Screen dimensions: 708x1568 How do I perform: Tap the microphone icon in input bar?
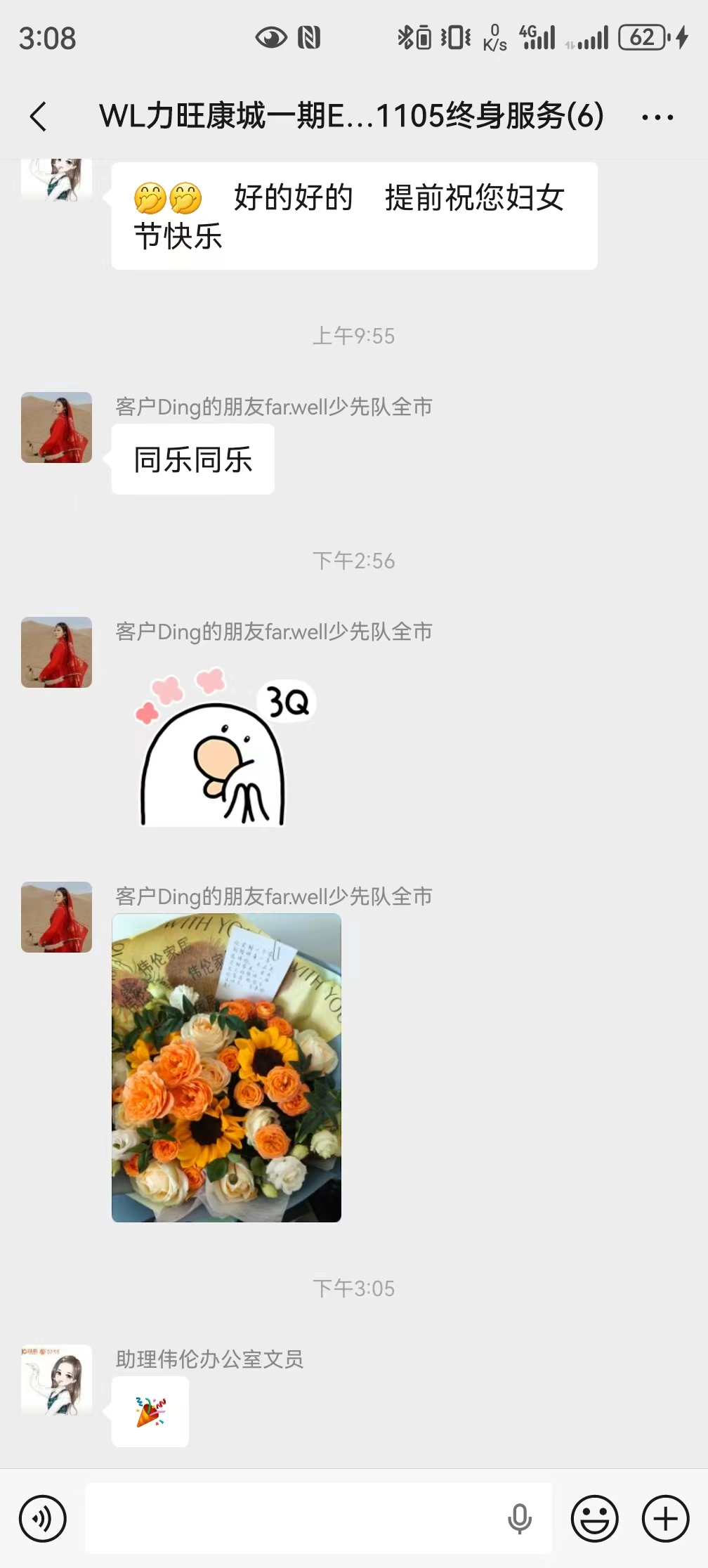[519, 1518]
